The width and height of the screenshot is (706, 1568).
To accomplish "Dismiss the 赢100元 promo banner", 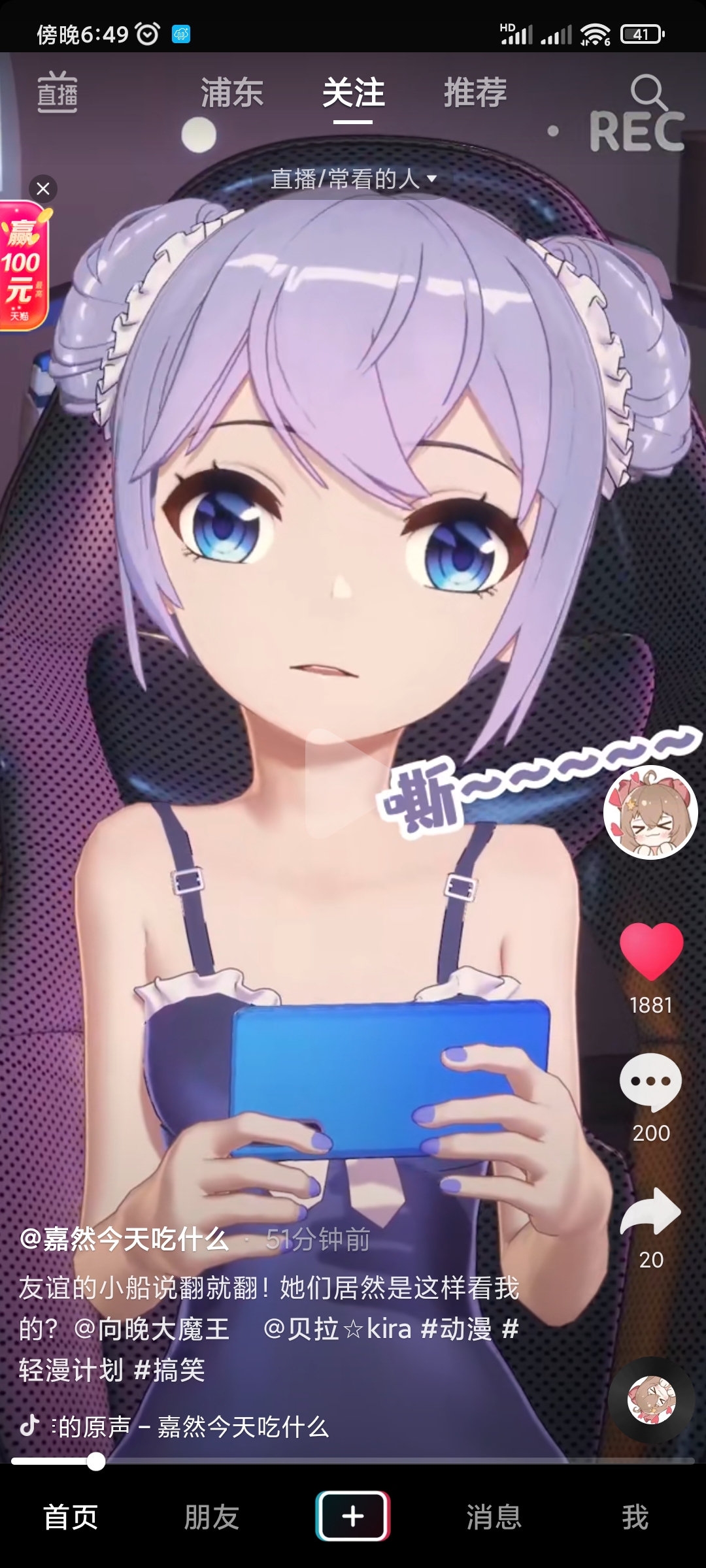I will pyautogui.click(x=43, y=189).
